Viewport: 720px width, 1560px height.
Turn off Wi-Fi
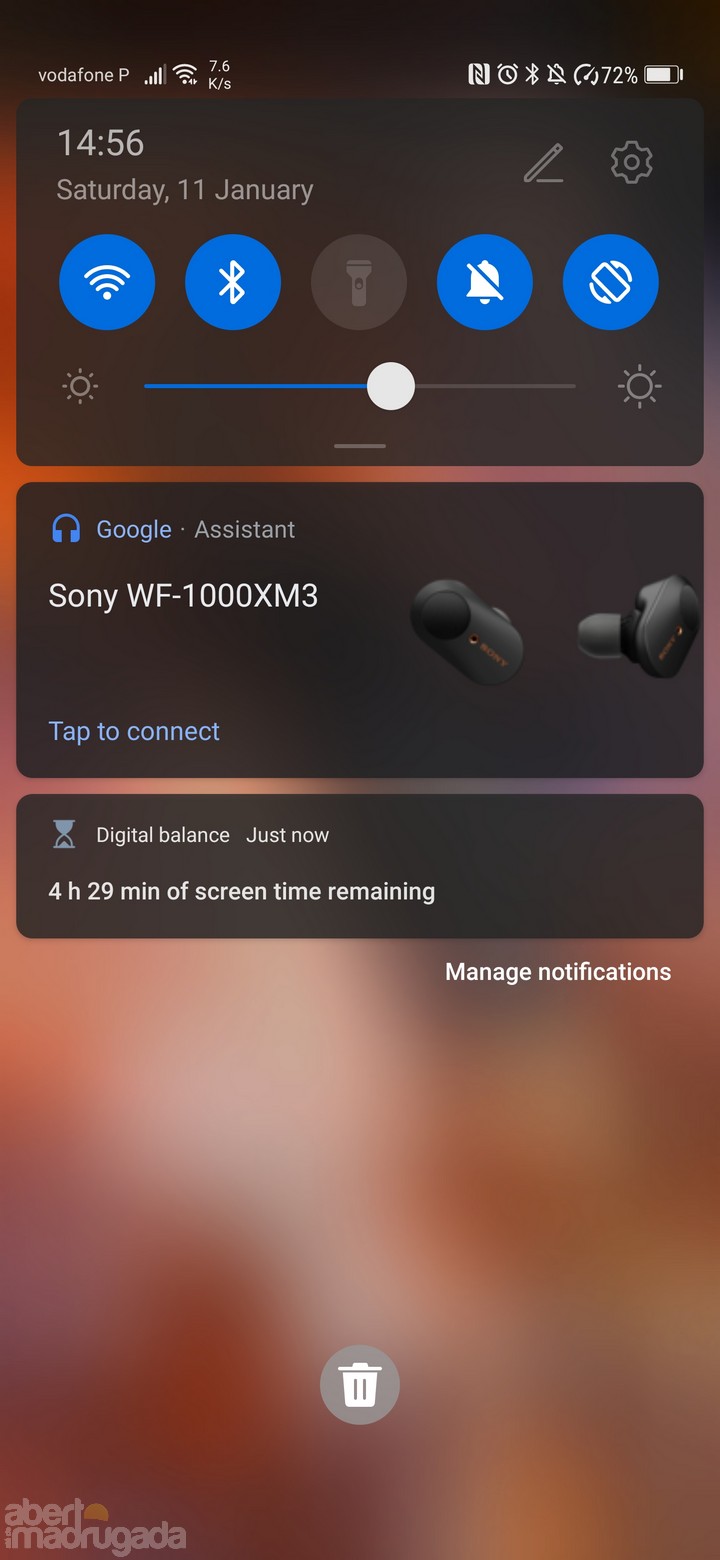(107, 282)
